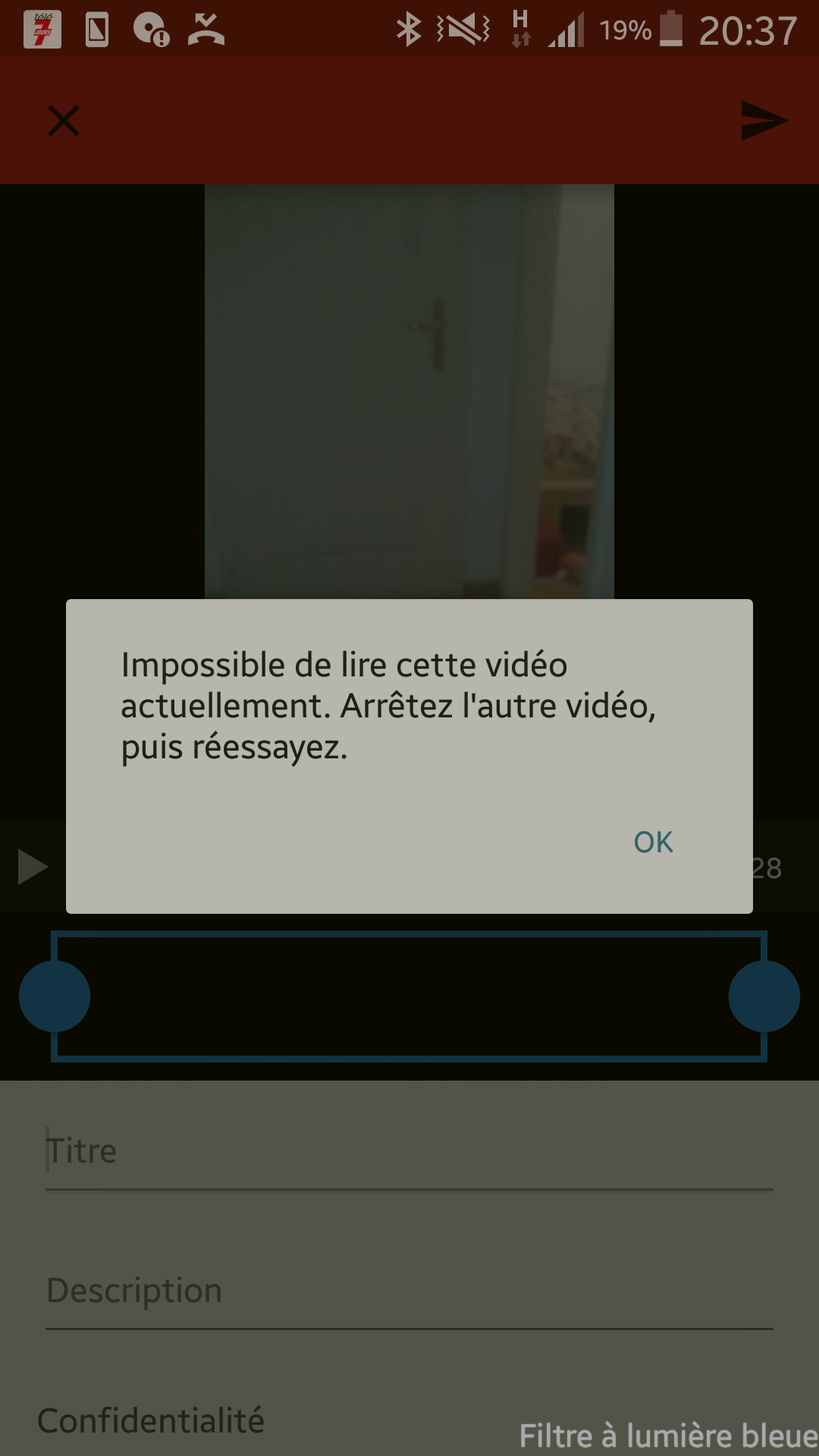The height and width of the screenshot is (1456, 819).
Task: Enter a title in the Titre field
Action: (x=409, y=1151)
